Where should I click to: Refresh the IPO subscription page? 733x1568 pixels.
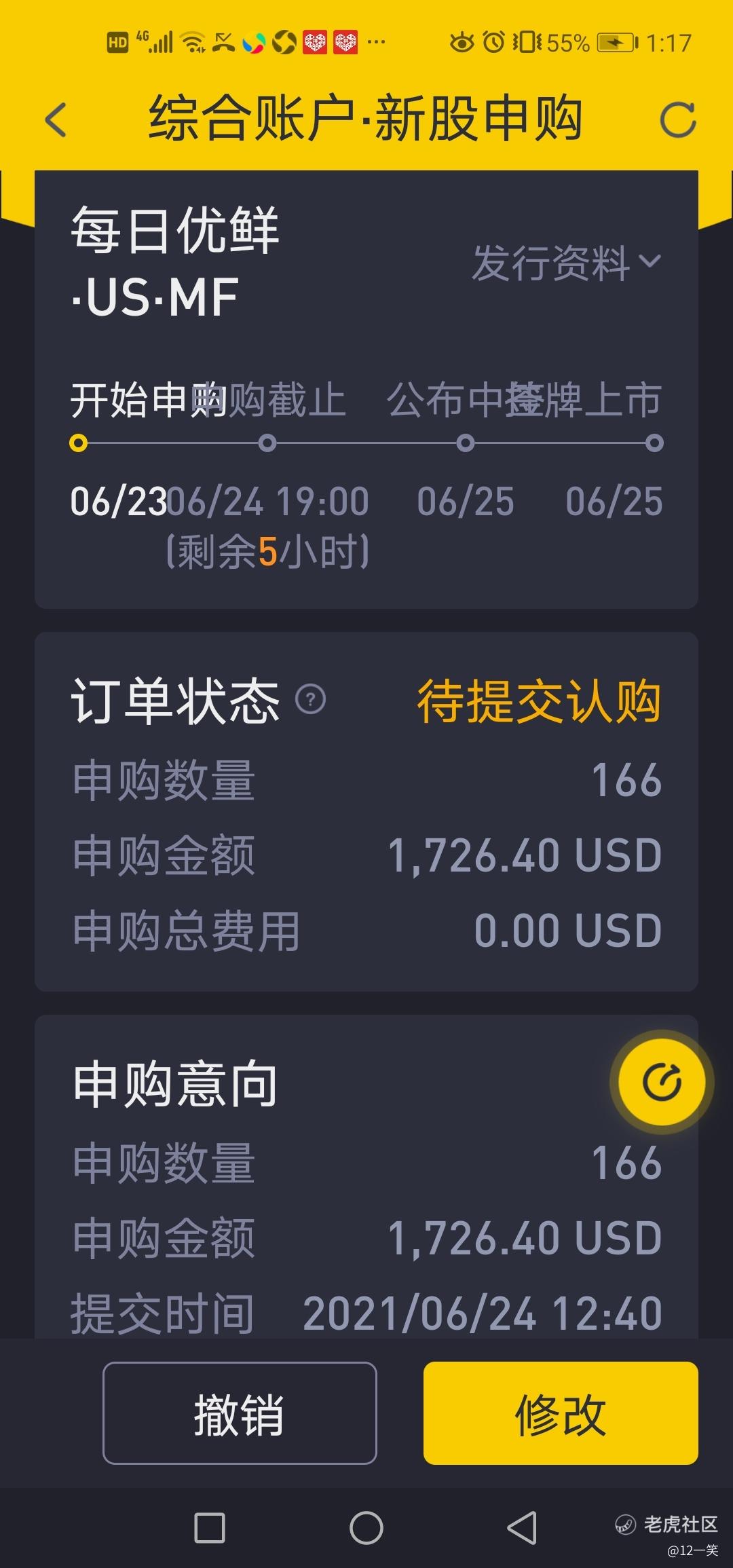677,120
